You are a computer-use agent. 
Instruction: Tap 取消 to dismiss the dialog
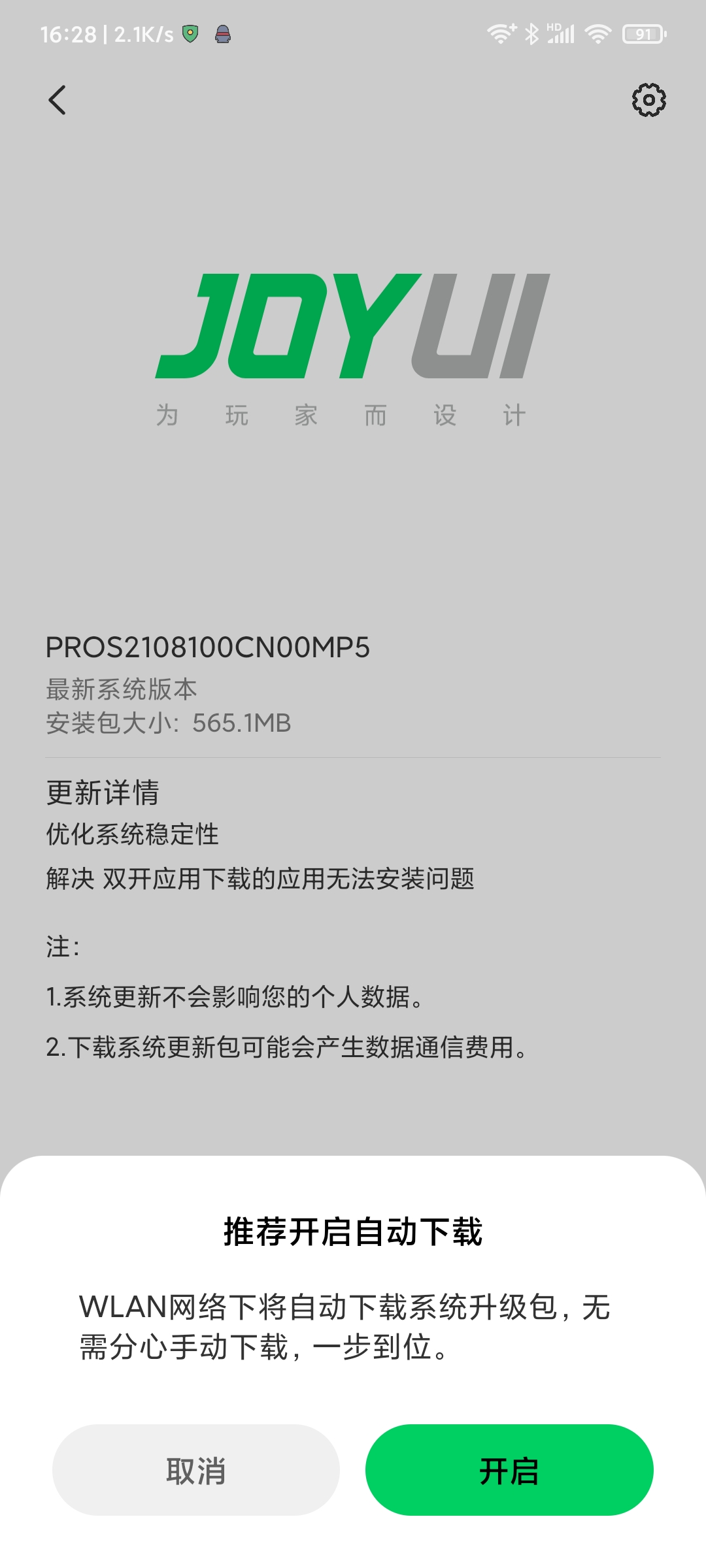pyautogui.click(x=196, y=1470)
